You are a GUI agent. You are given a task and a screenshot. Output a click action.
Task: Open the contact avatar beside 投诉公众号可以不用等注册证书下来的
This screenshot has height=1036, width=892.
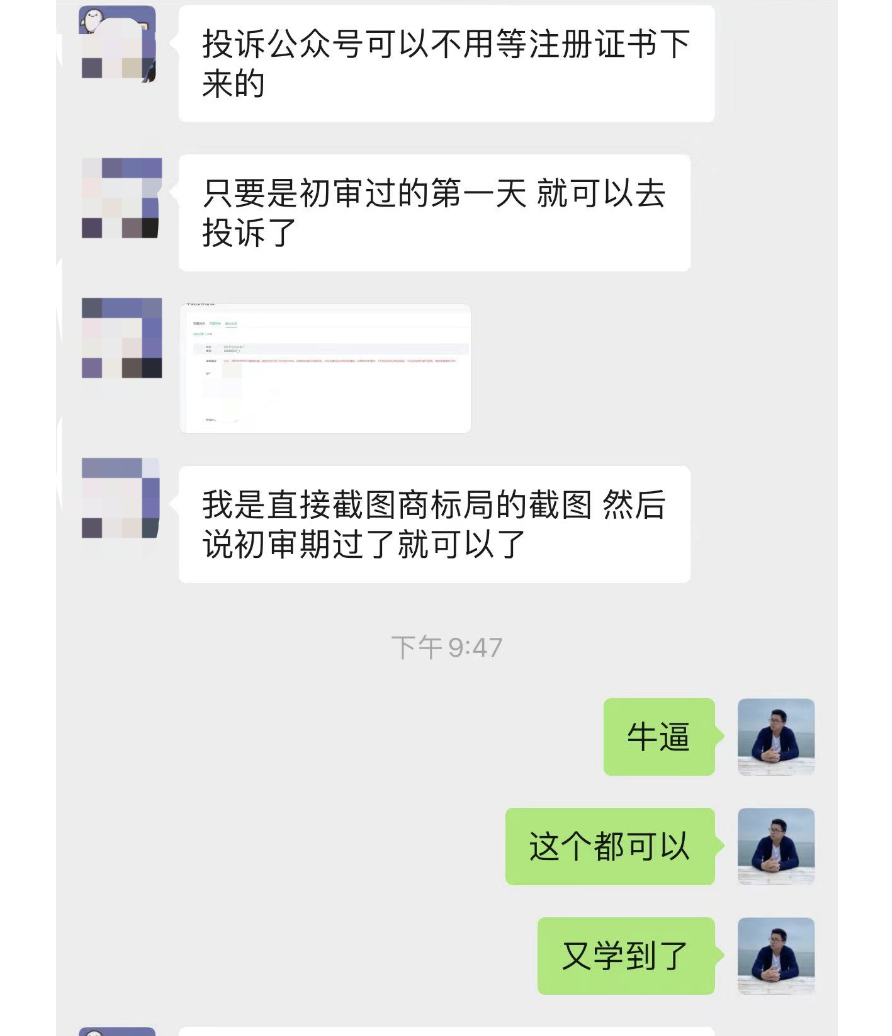[x=118, y=44]
